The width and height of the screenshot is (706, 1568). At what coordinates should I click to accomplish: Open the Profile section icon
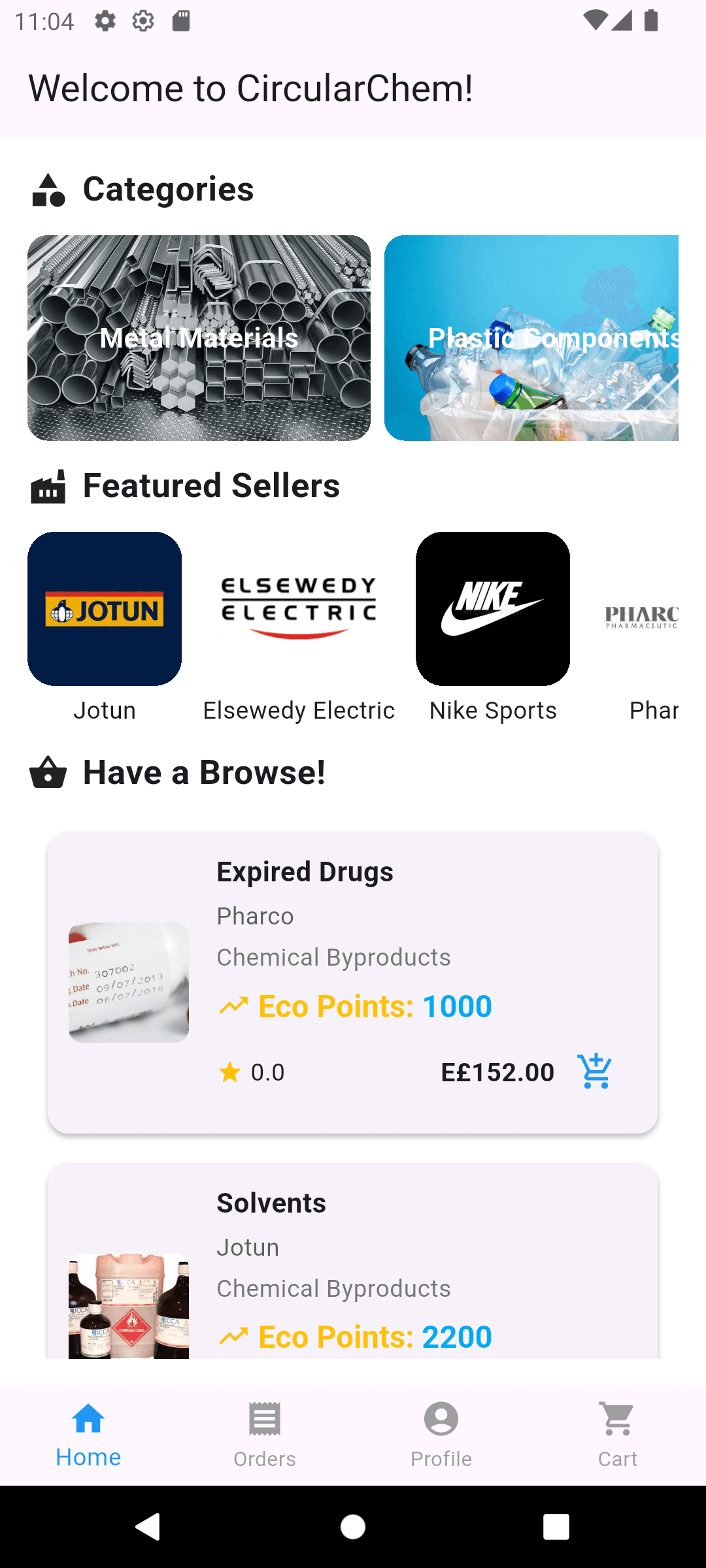441,1420
